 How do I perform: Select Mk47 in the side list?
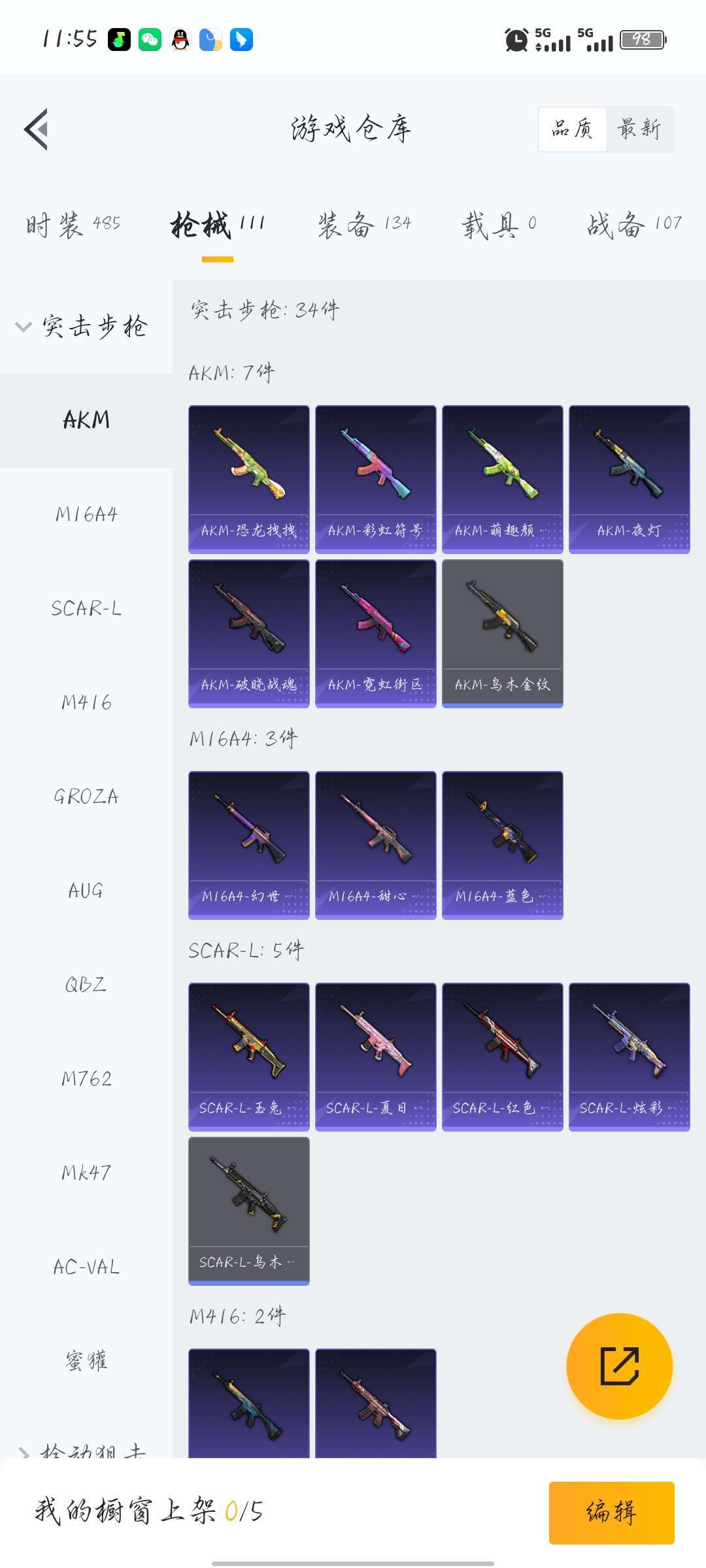tap(86, 1173)
